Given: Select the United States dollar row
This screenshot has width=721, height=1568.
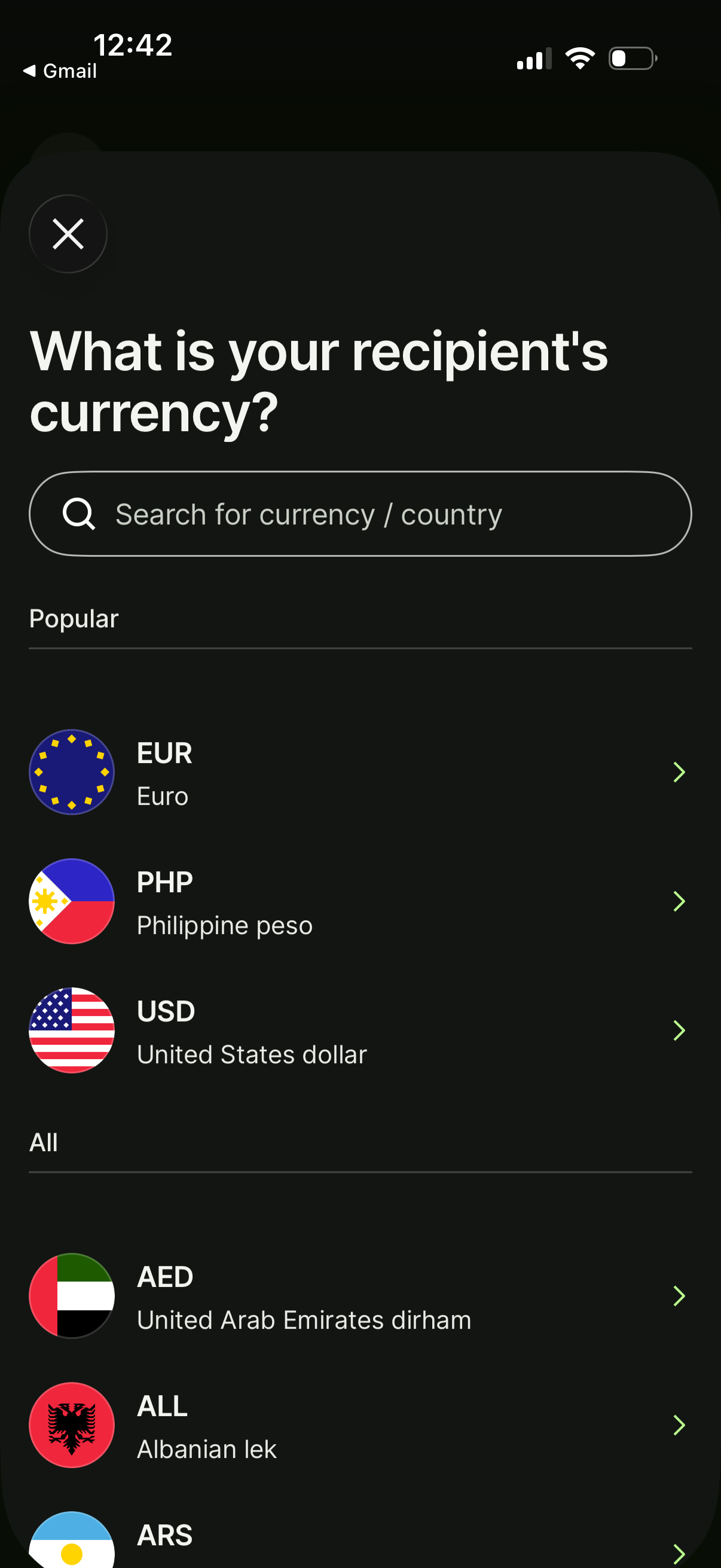Looking at the screenshot, I should click(x=304, y=1030).
